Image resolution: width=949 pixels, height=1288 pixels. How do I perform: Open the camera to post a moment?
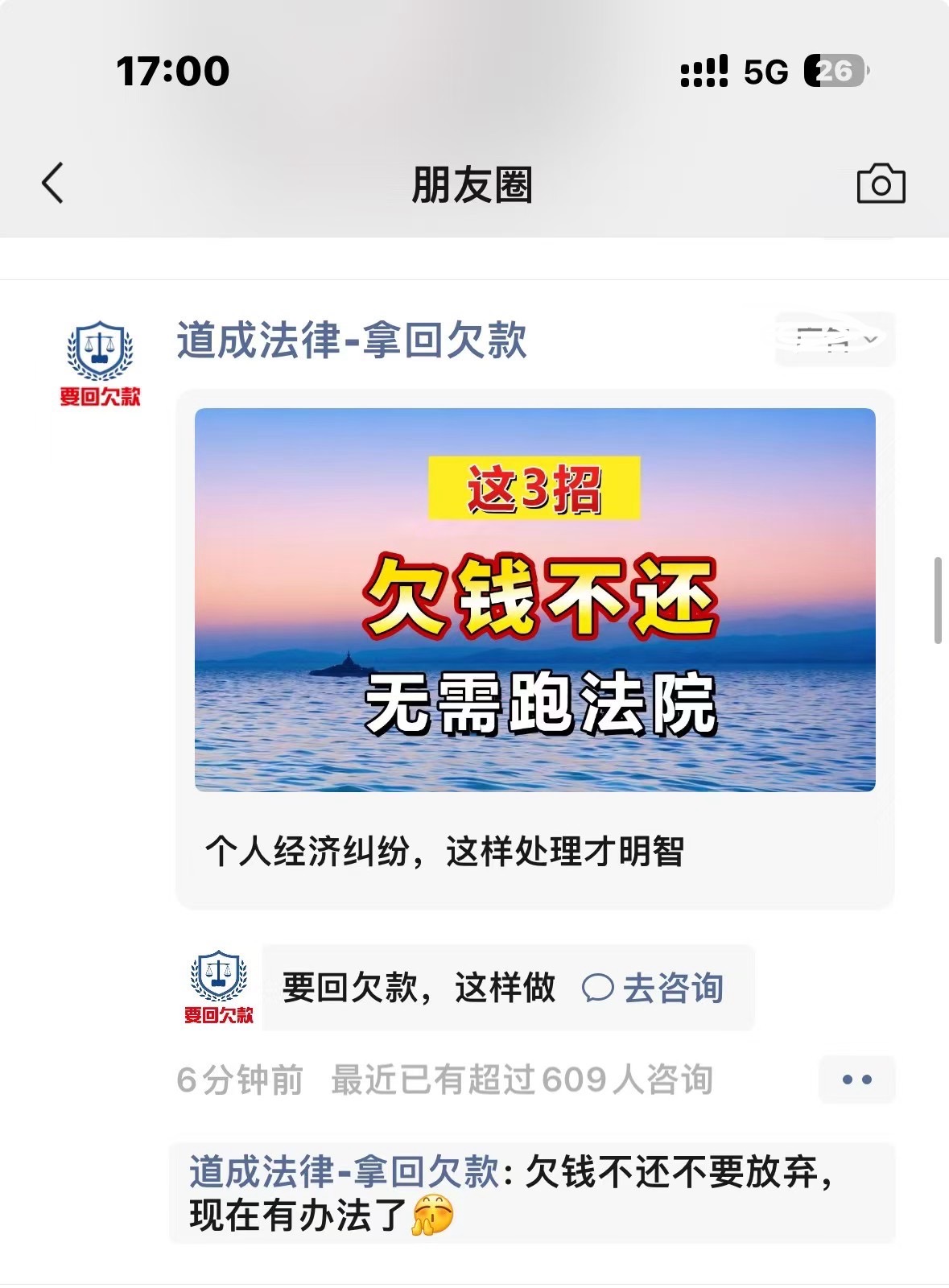(881, 184)
